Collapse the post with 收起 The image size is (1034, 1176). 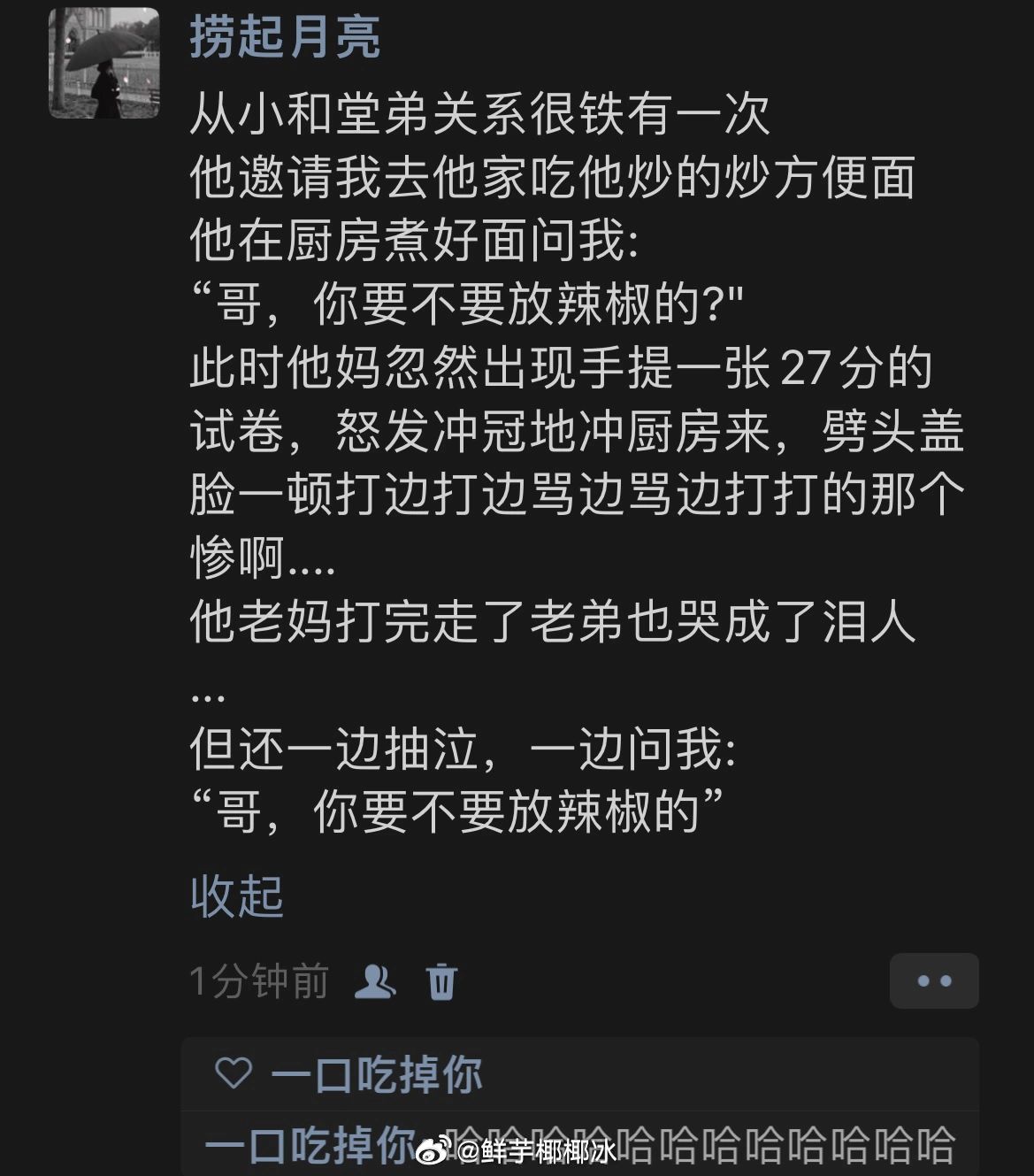point(236,895)
